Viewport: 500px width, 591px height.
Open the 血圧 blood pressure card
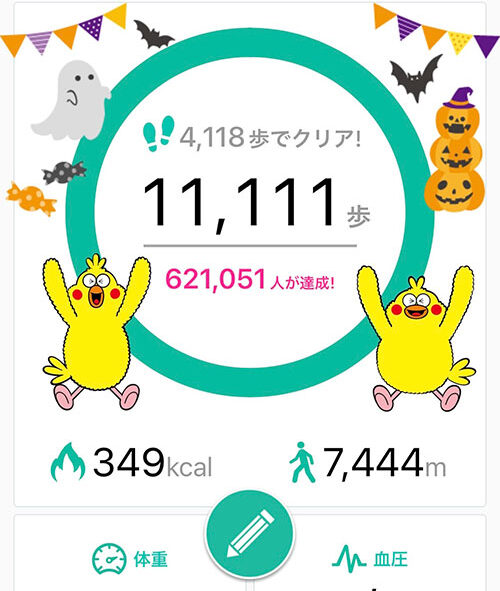[370, 553]
